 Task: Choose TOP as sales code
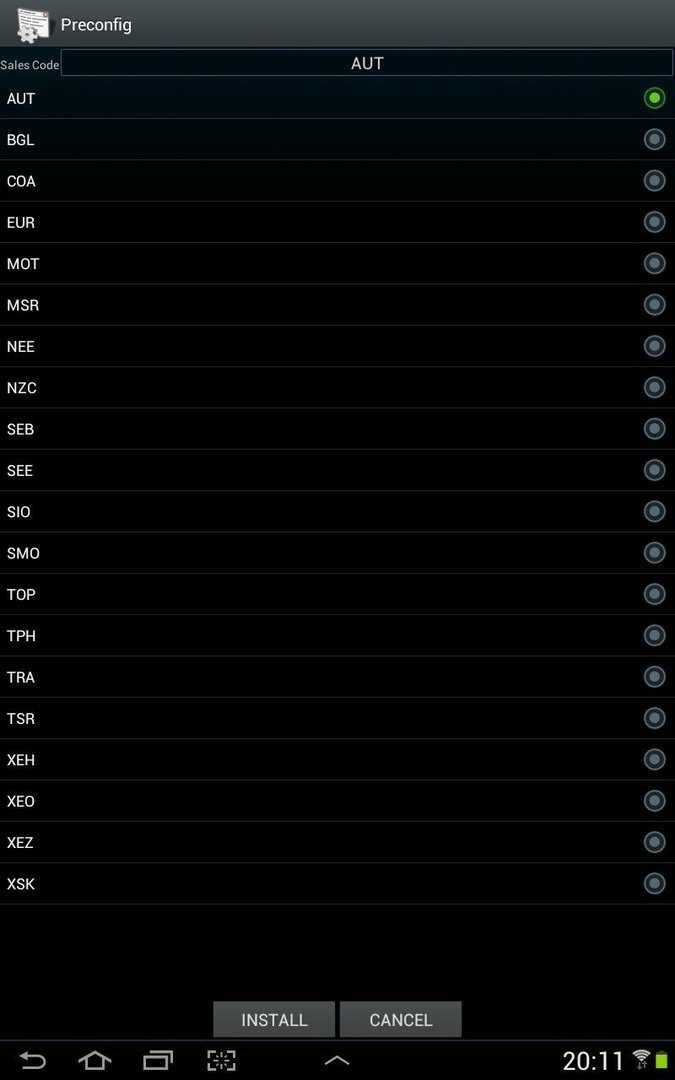click(338, 594)
